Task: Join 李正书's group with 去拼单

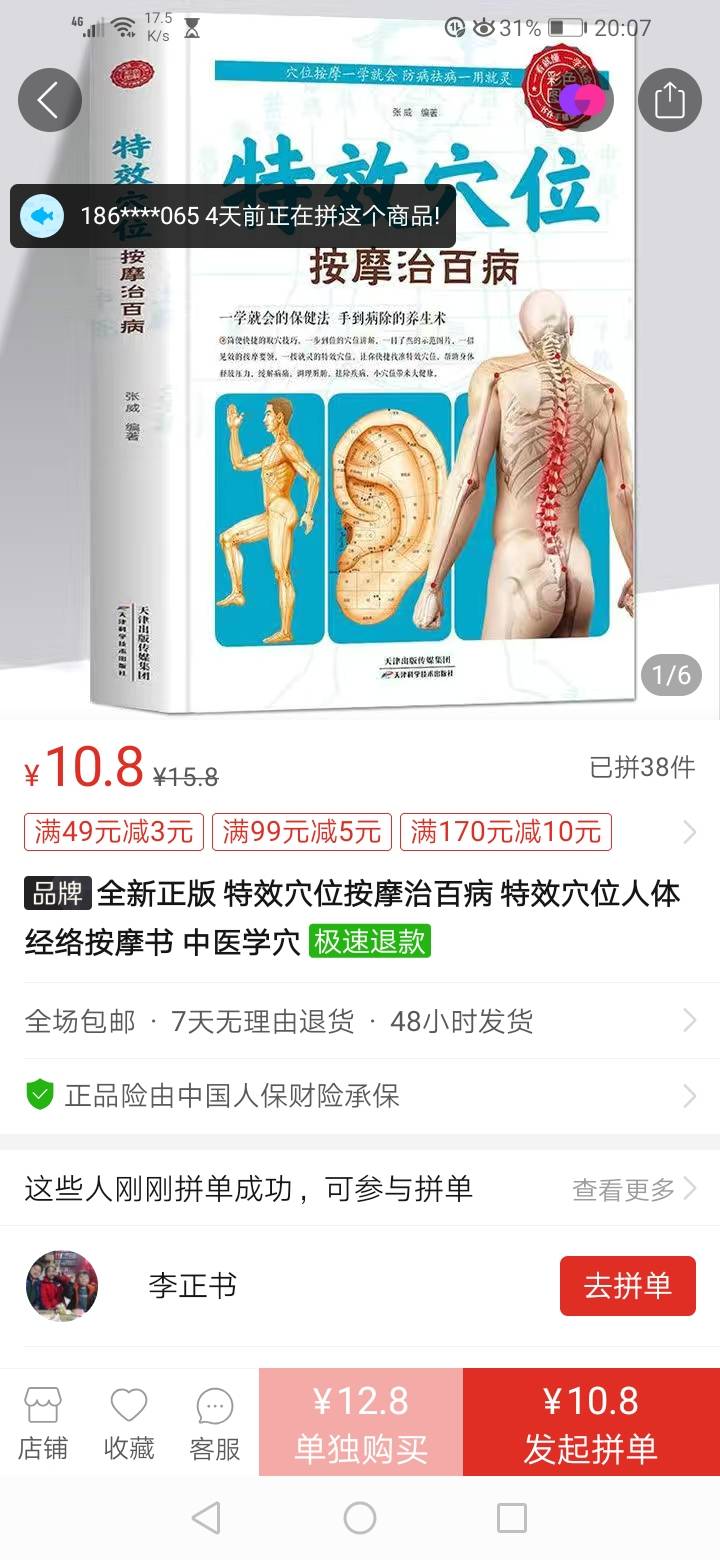Action: tap(628, 1286)
